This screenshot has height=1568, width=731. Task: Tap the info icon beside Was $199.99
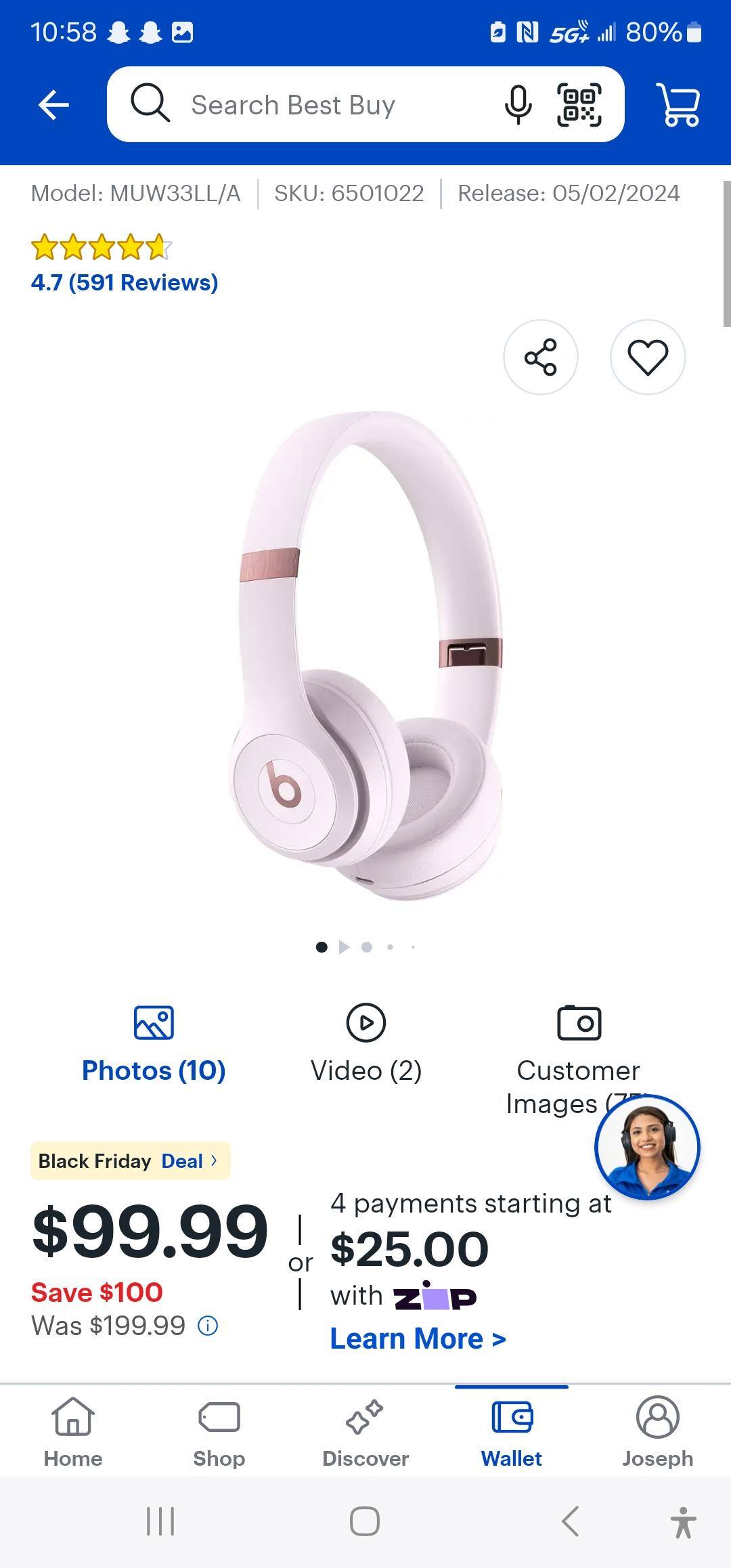point(208,1325)
